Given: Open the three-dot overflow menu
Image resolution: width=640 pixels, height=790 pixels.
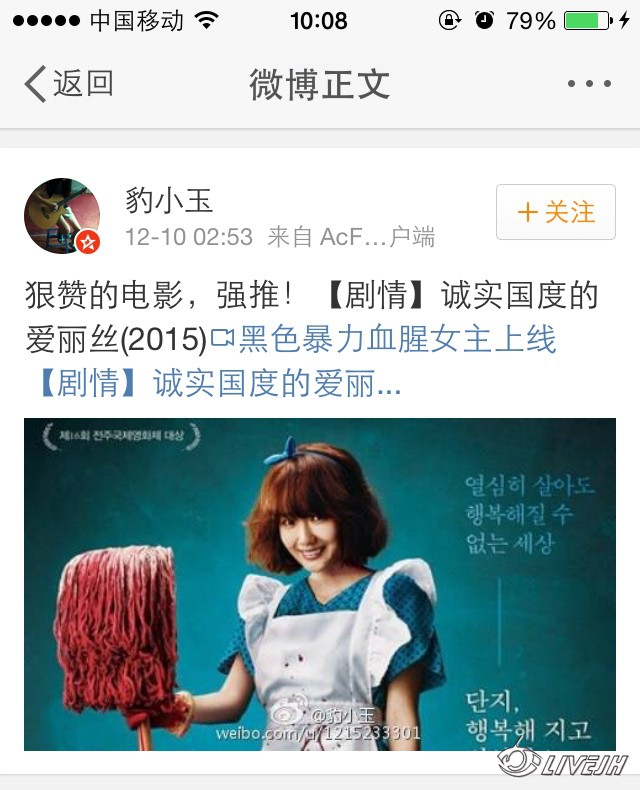Looking at the screenshot, I should (588, 84).
